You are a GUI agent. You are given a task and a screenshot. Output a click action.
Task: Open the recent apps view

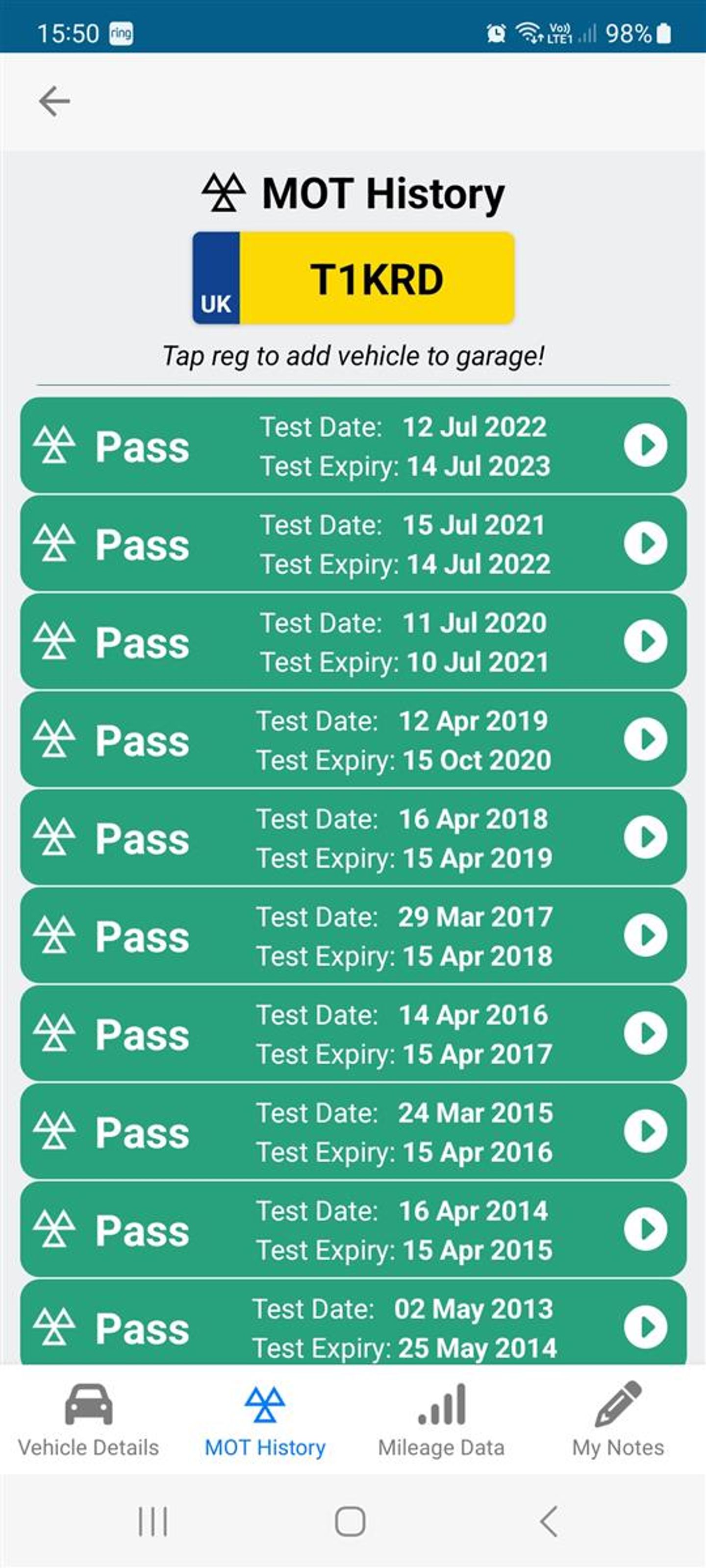tap(152, 1522)
